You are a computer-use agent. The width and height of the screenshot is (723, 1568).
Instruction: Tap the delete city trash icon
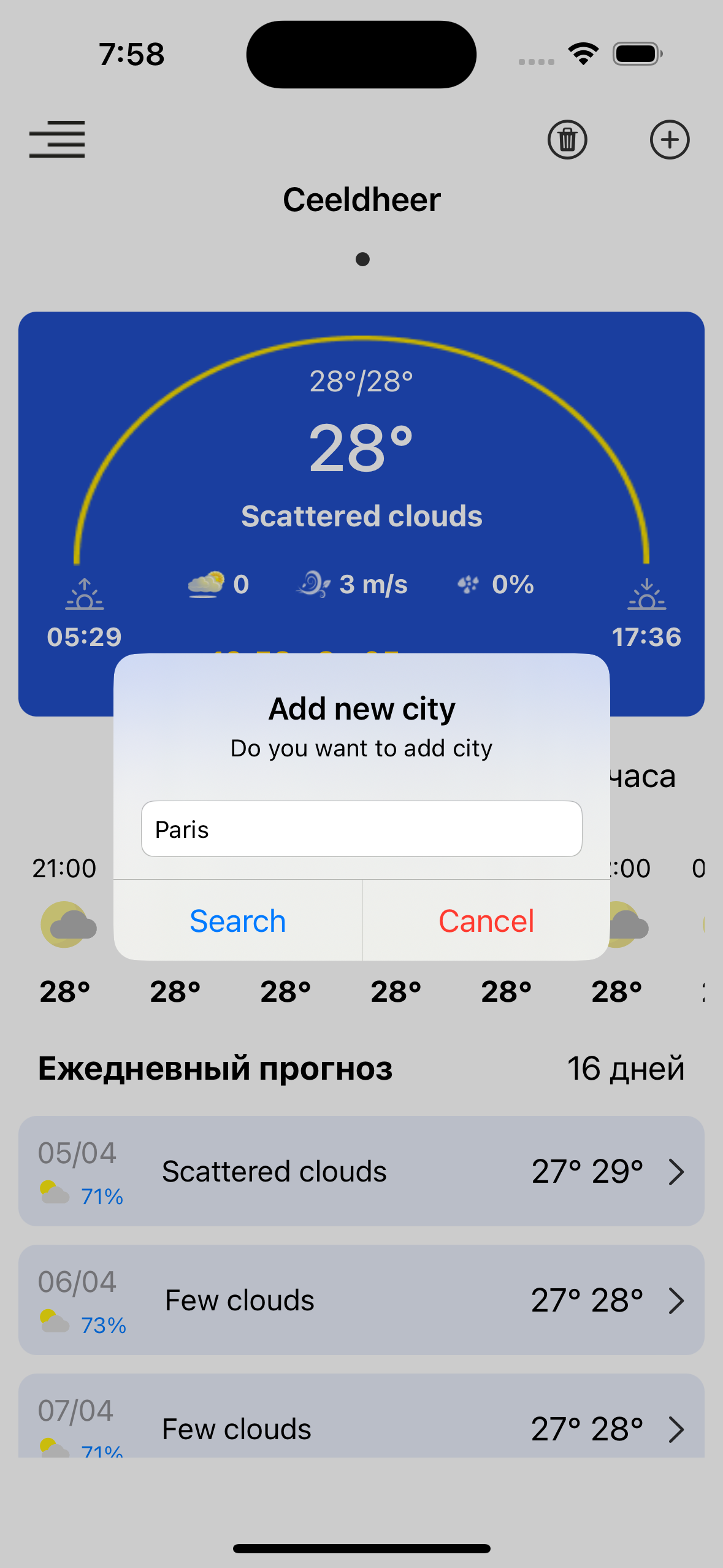(566, 140)
